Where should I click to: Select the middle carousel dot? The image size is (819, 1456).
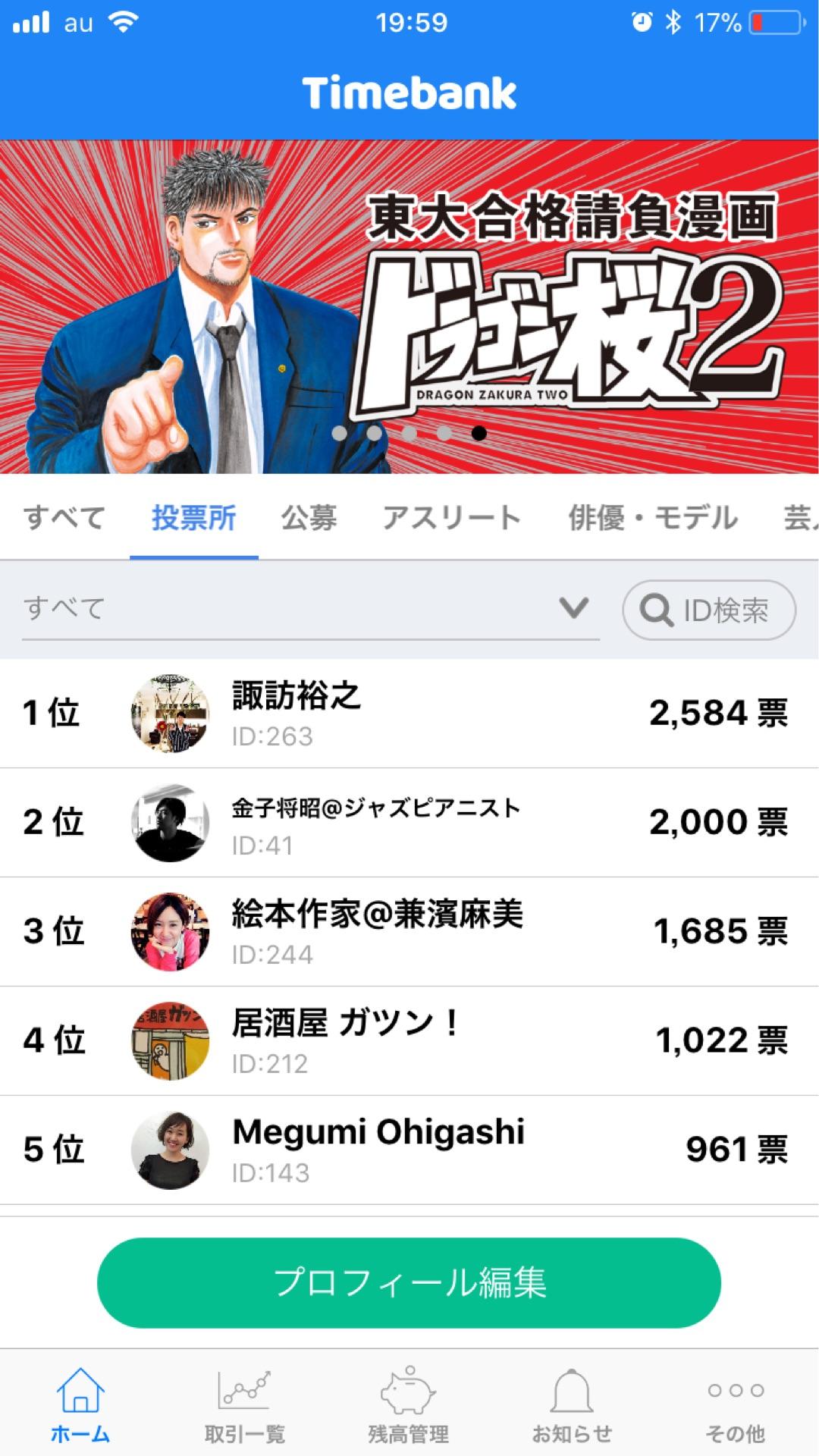pos(408,432)
